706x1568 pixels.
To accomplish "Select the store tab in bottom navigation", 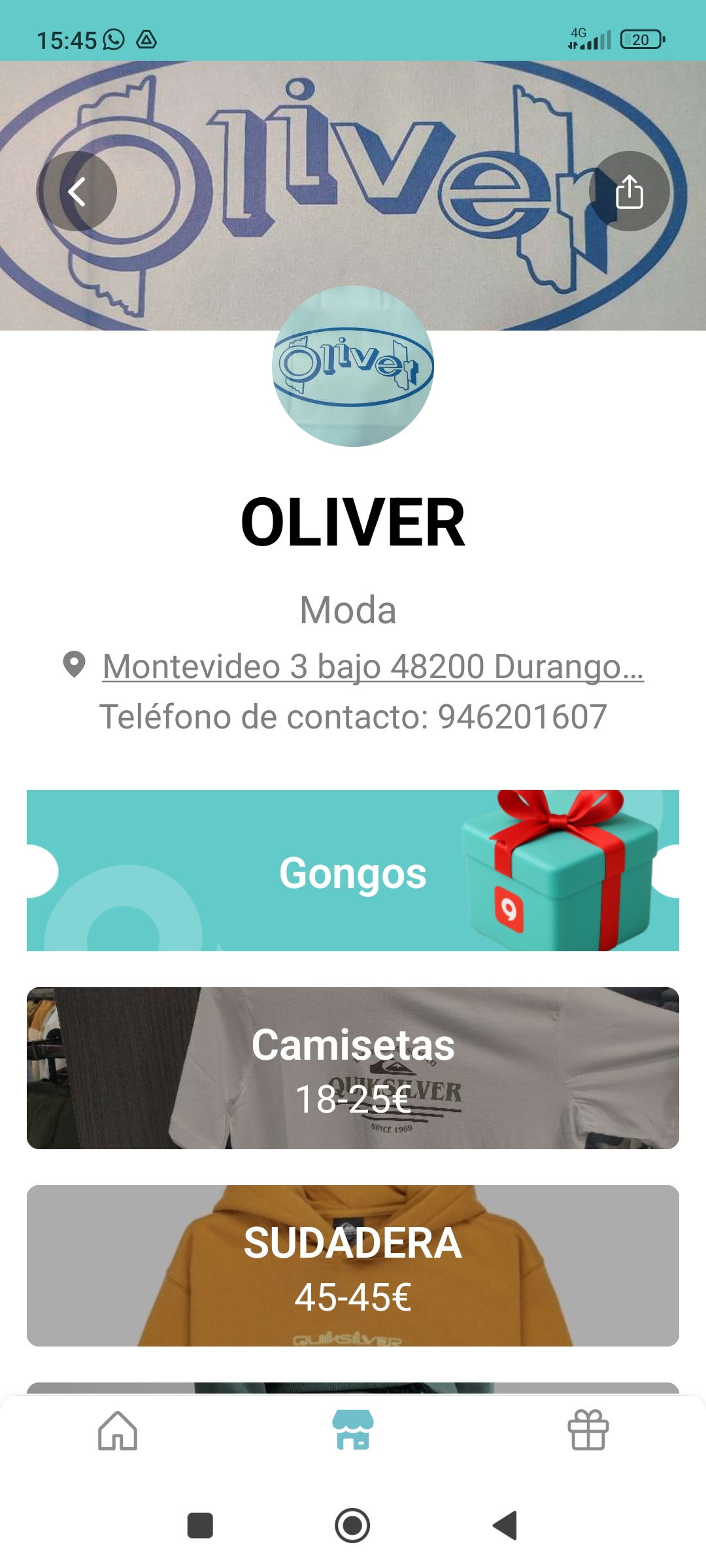I will pos(353,1431).
